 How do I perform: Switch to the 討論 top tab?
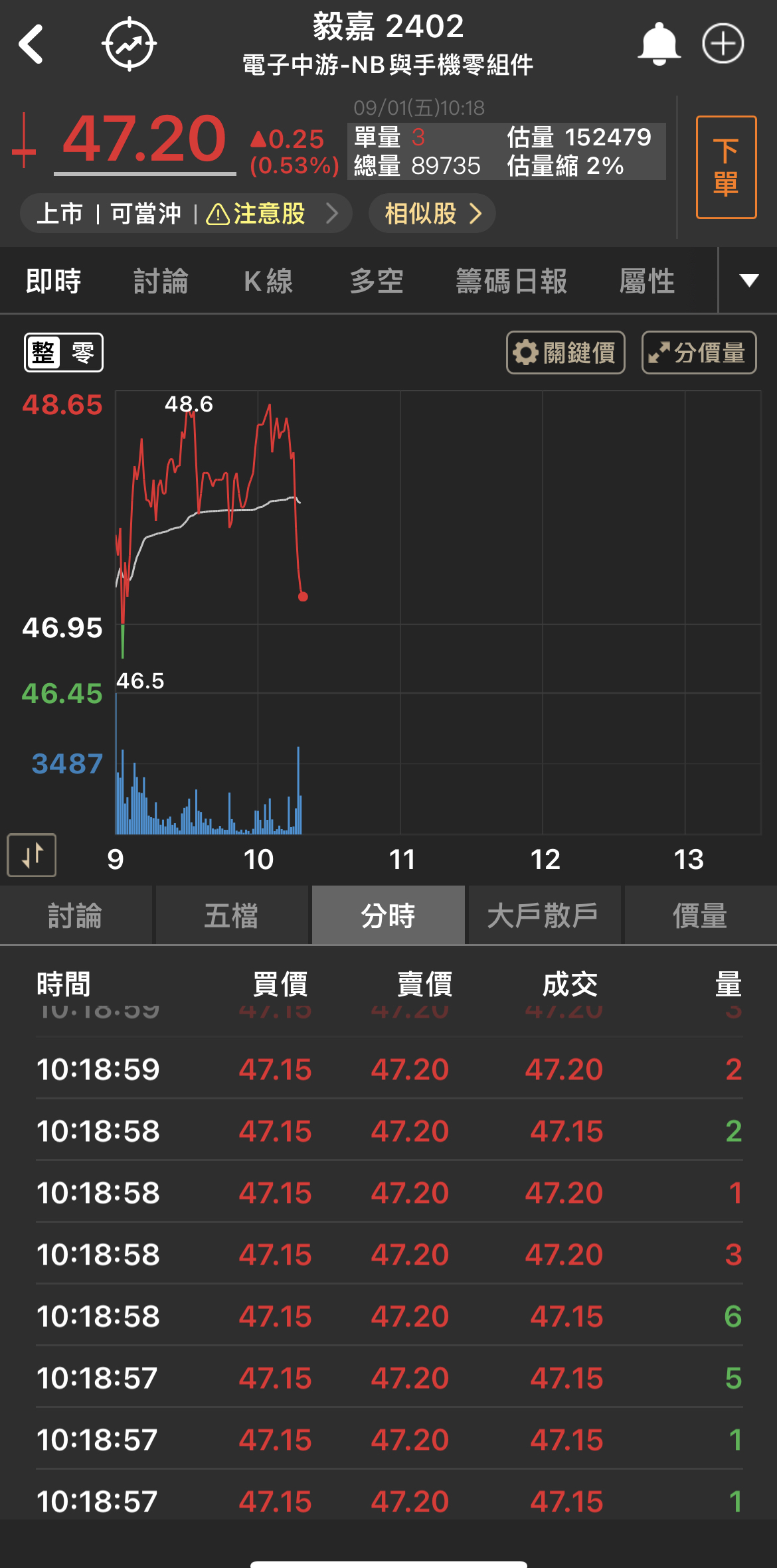161,281
